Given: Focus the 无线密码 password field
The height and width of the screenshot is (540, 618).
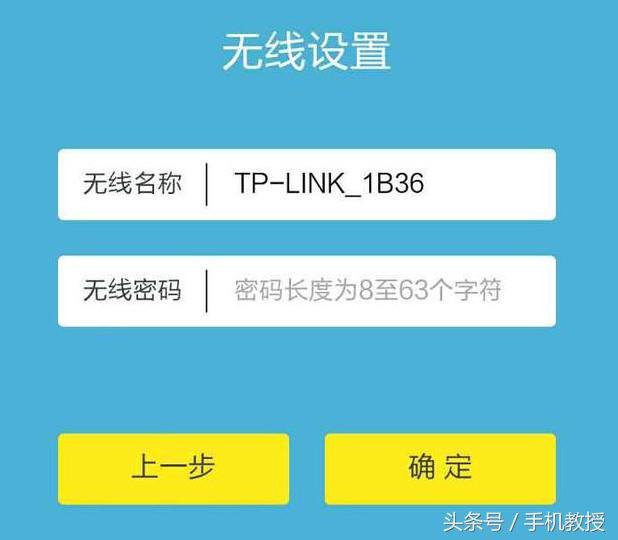Looking at the screenshot, I should click(380, 291).
